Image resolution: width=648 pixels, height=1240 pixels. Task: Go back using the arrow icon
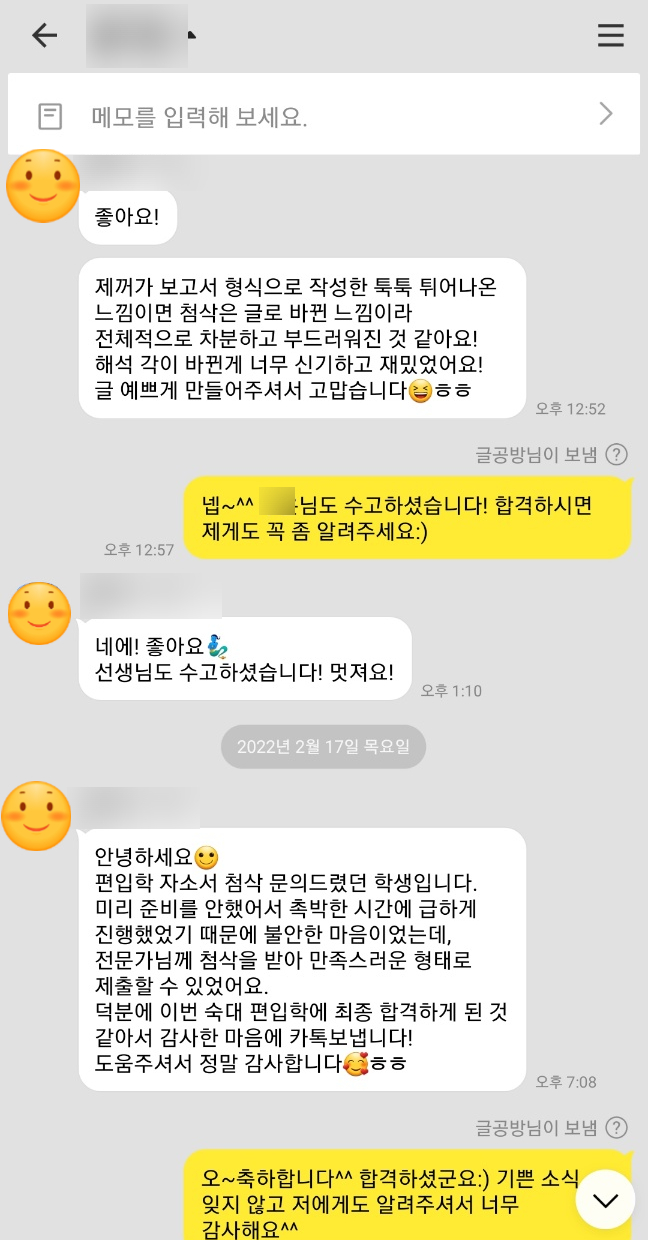(44, 36)
